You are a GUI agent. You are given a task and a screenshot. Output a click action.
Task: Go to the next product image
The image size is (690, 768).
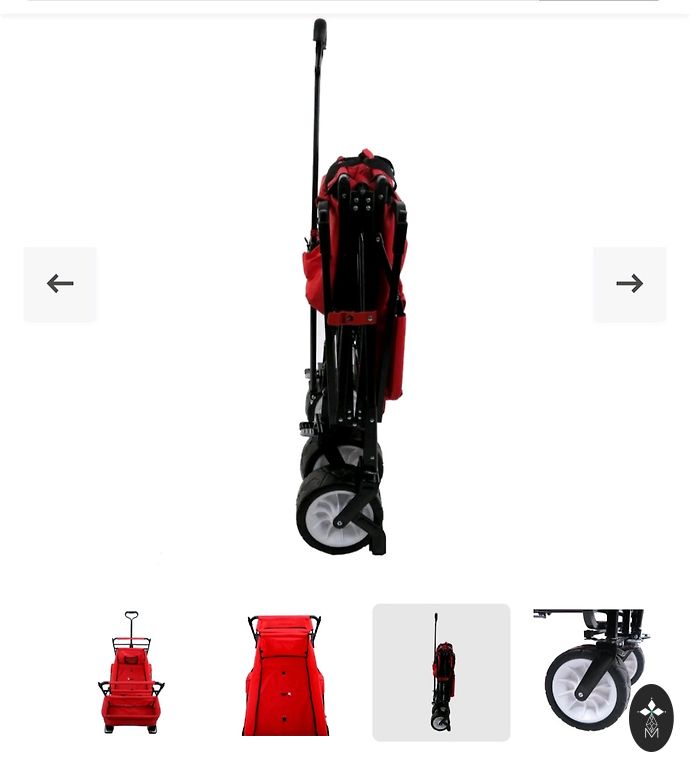629,284
